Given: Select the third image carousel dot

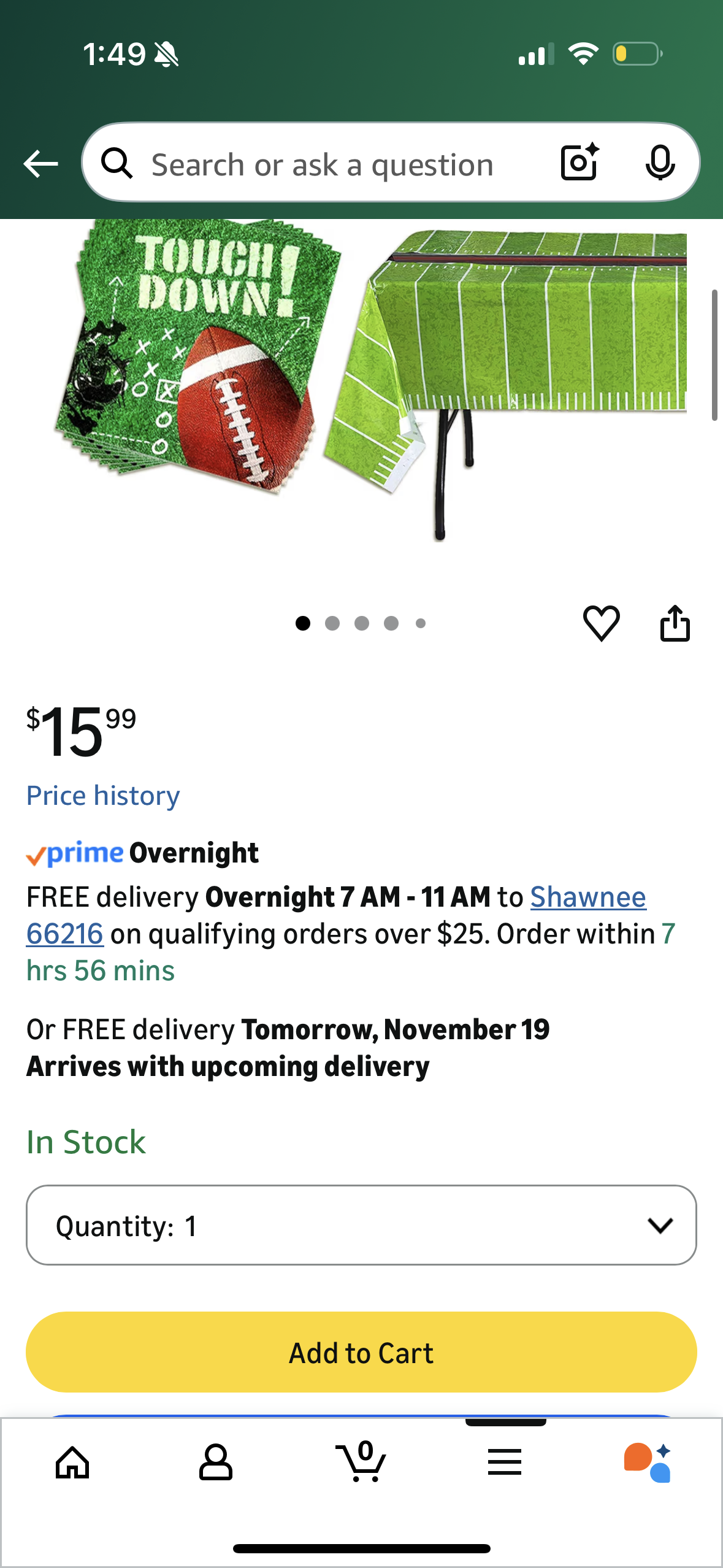Looking at the screenshot, I should click(x=361, y=623).
